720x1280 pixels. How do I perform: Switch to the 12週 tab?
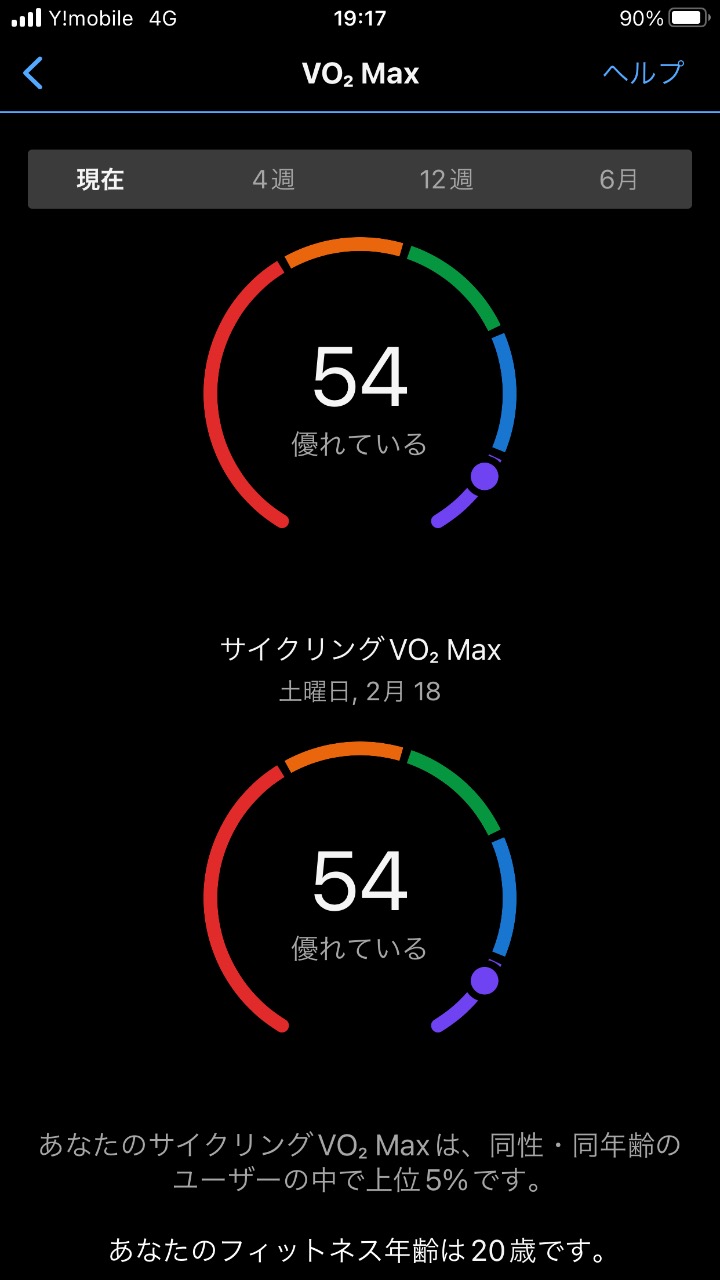pos(446,180)
